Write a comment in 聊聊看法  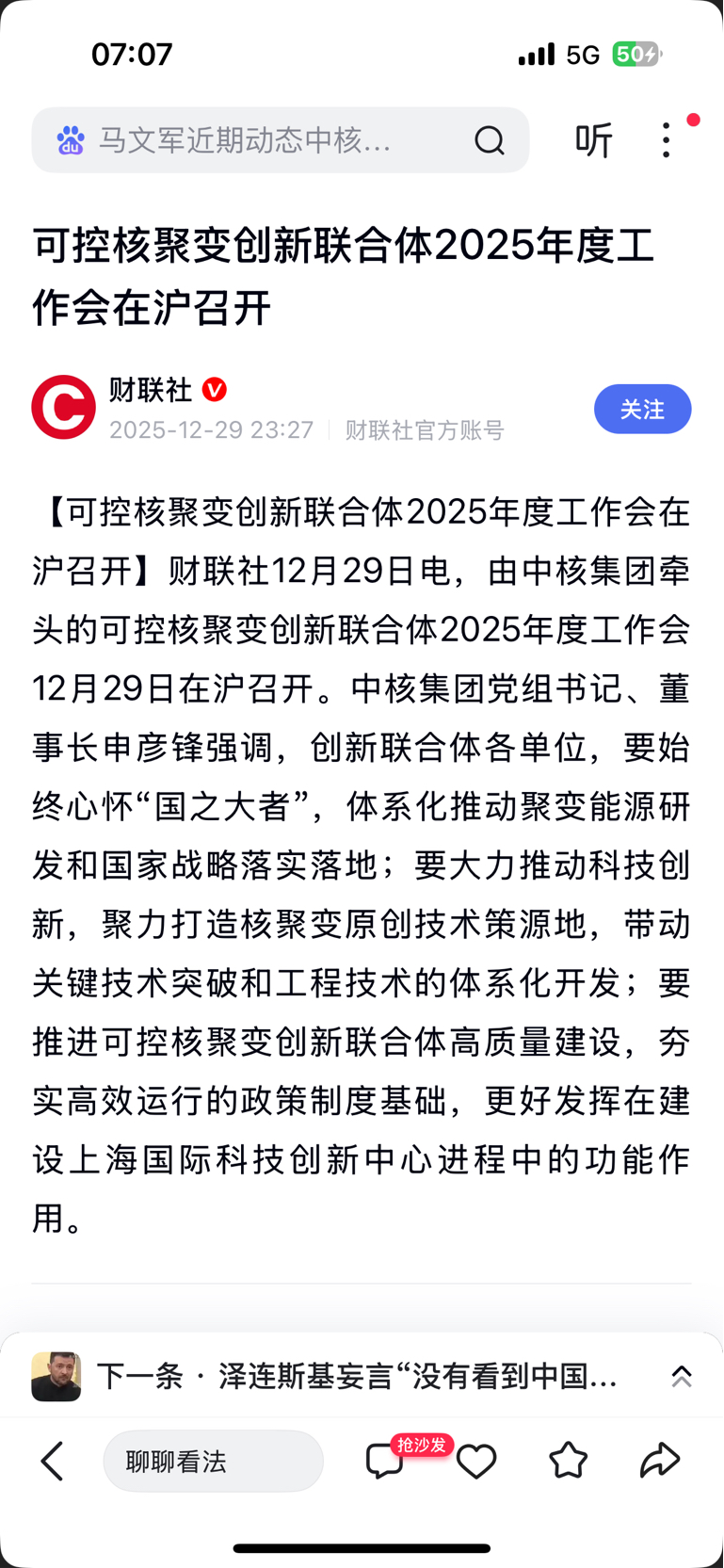214,1461
